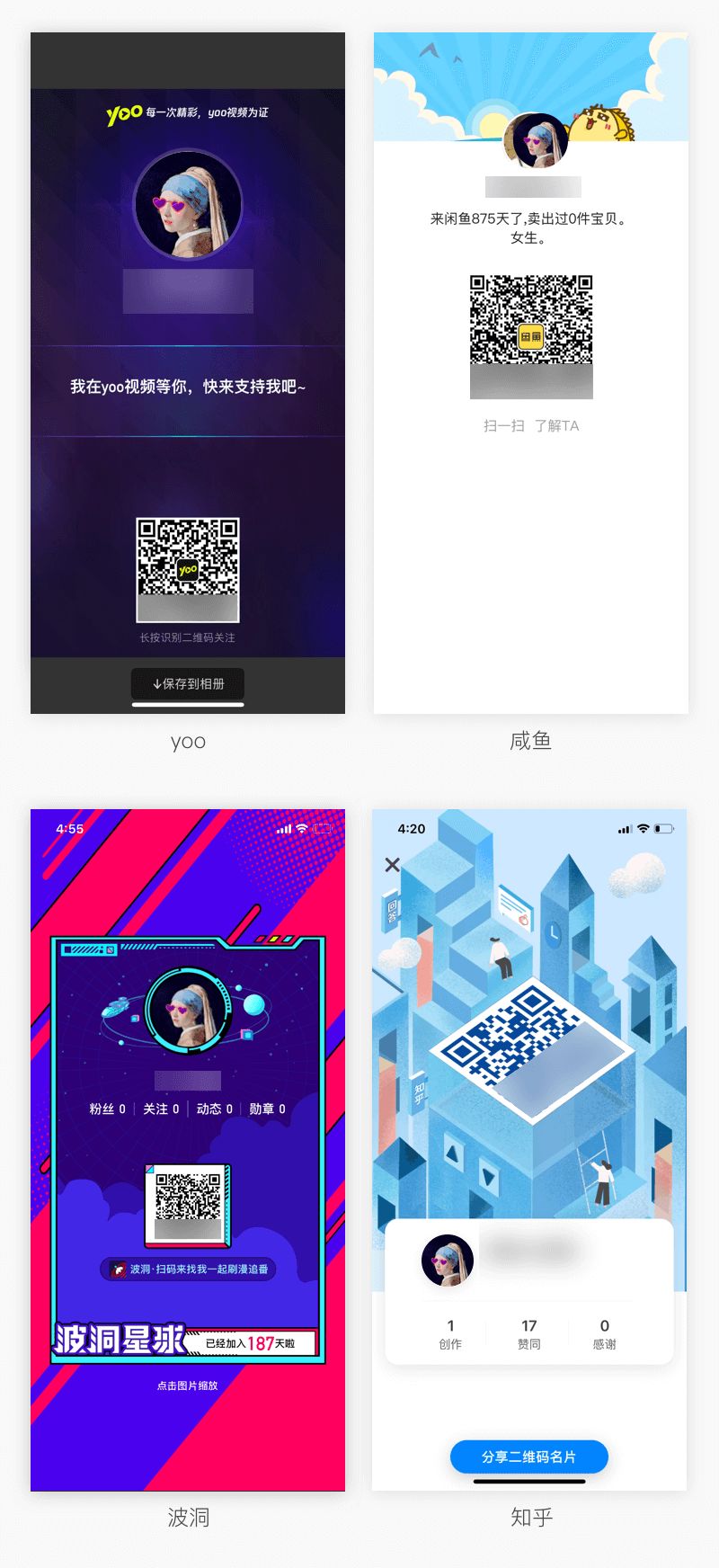Tap the 保存到相册 button
Viewport: 719px width, 1568px height.
tap(188, 684)
